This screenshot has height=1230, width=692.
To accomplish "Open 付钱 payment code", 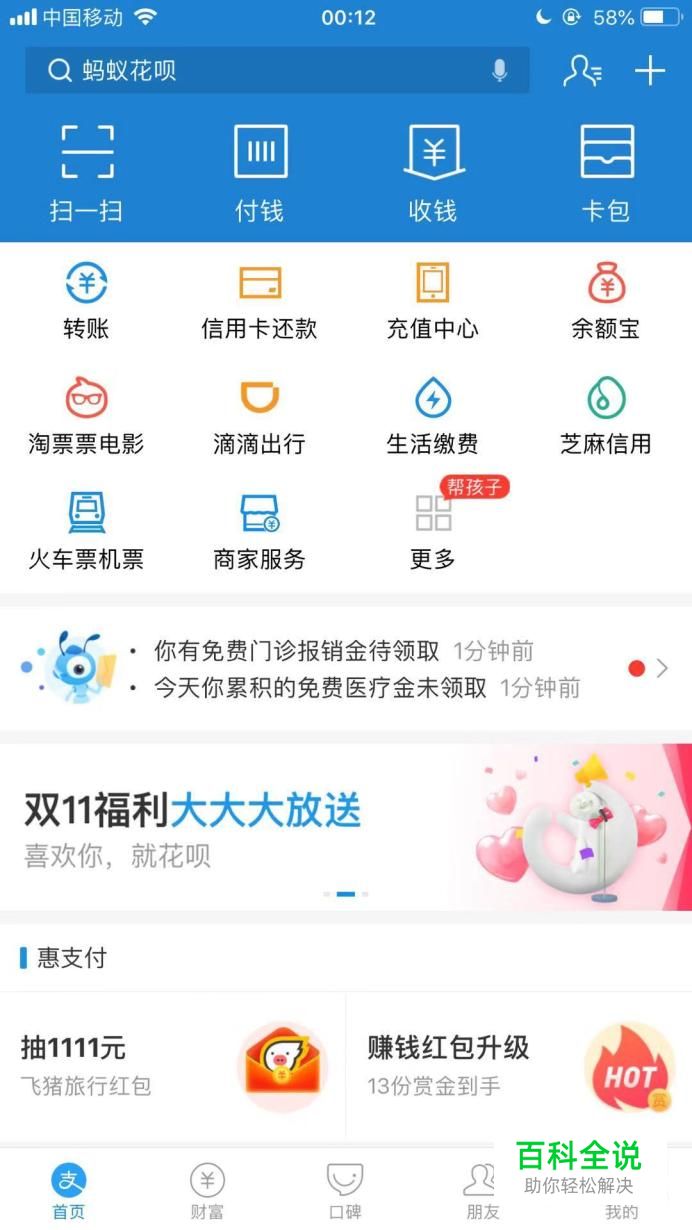I will click(260, 172).
